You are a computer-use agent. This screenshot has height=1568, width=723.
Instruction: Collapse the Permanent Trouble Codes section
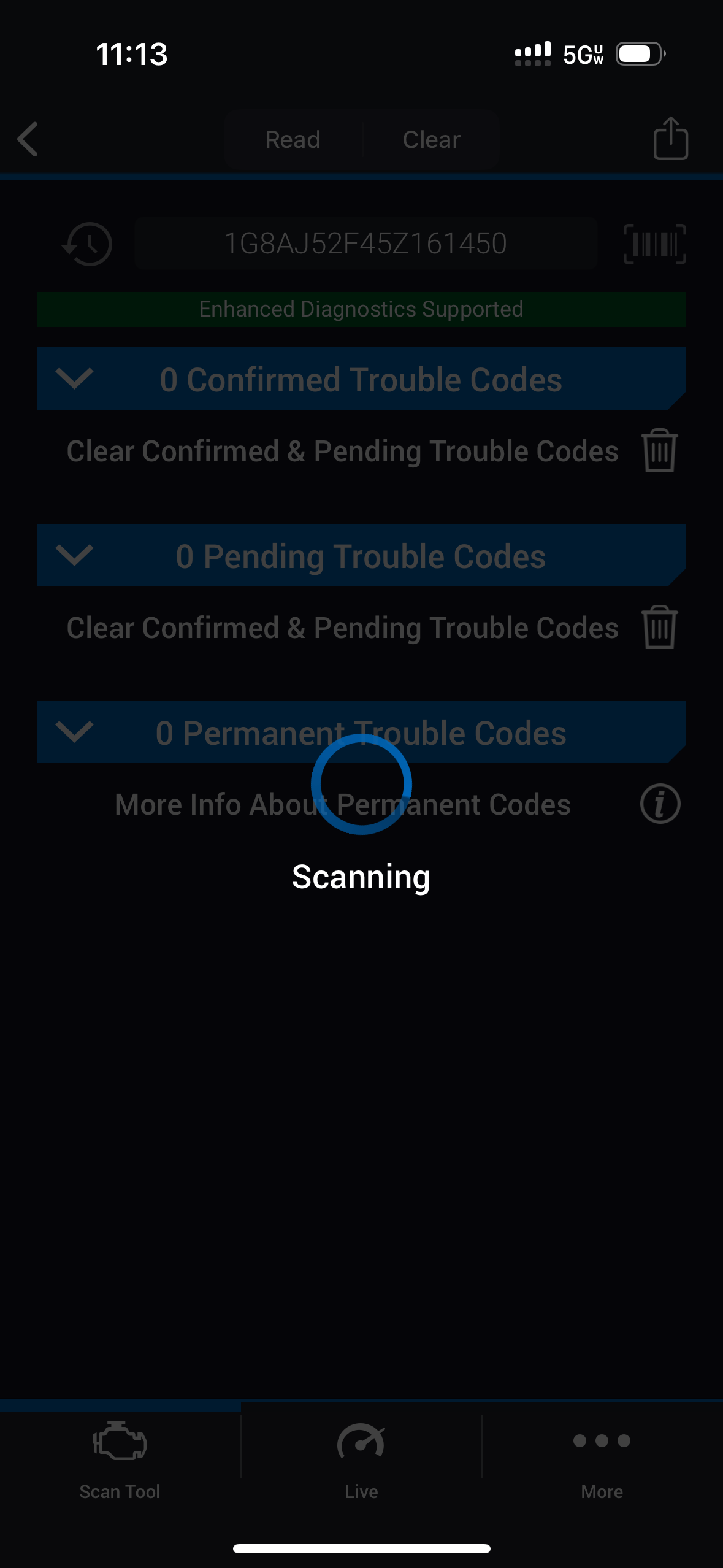point(74,731)
